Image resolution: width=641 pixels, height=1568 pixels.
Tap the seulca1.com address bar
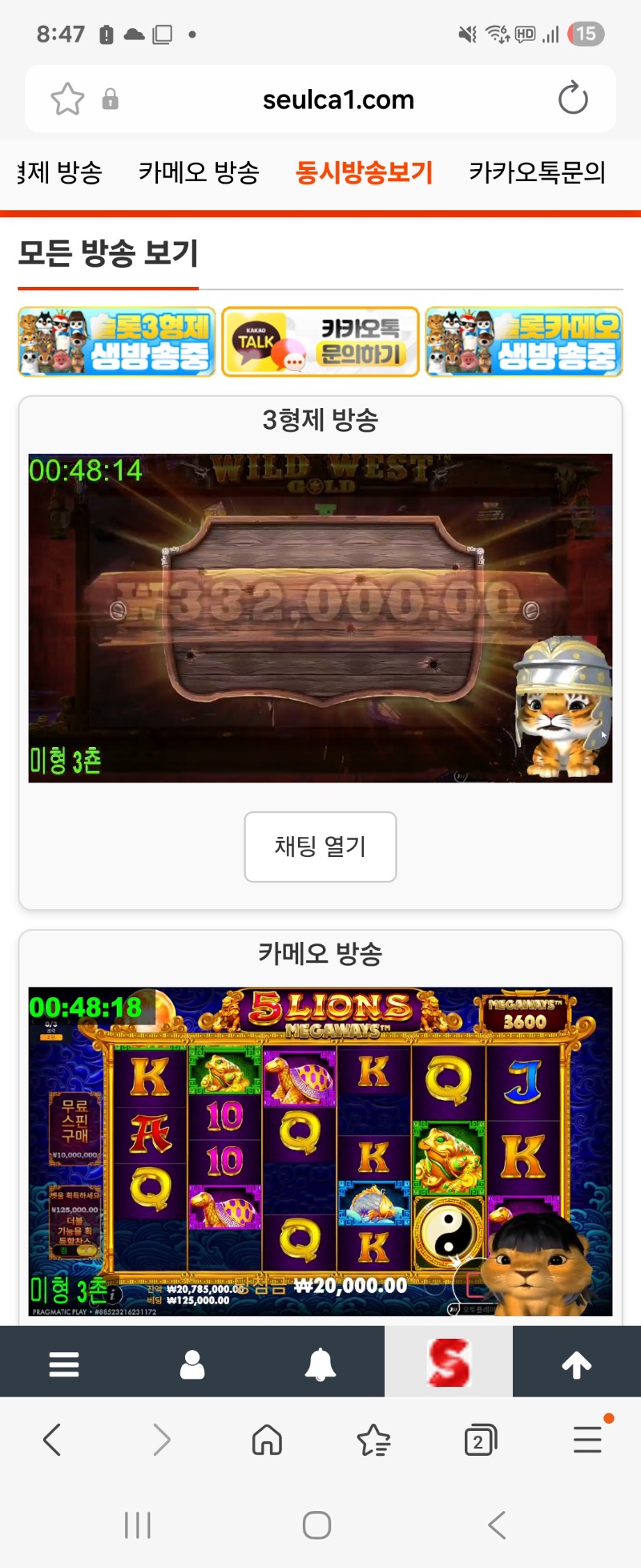click(338, 99)
